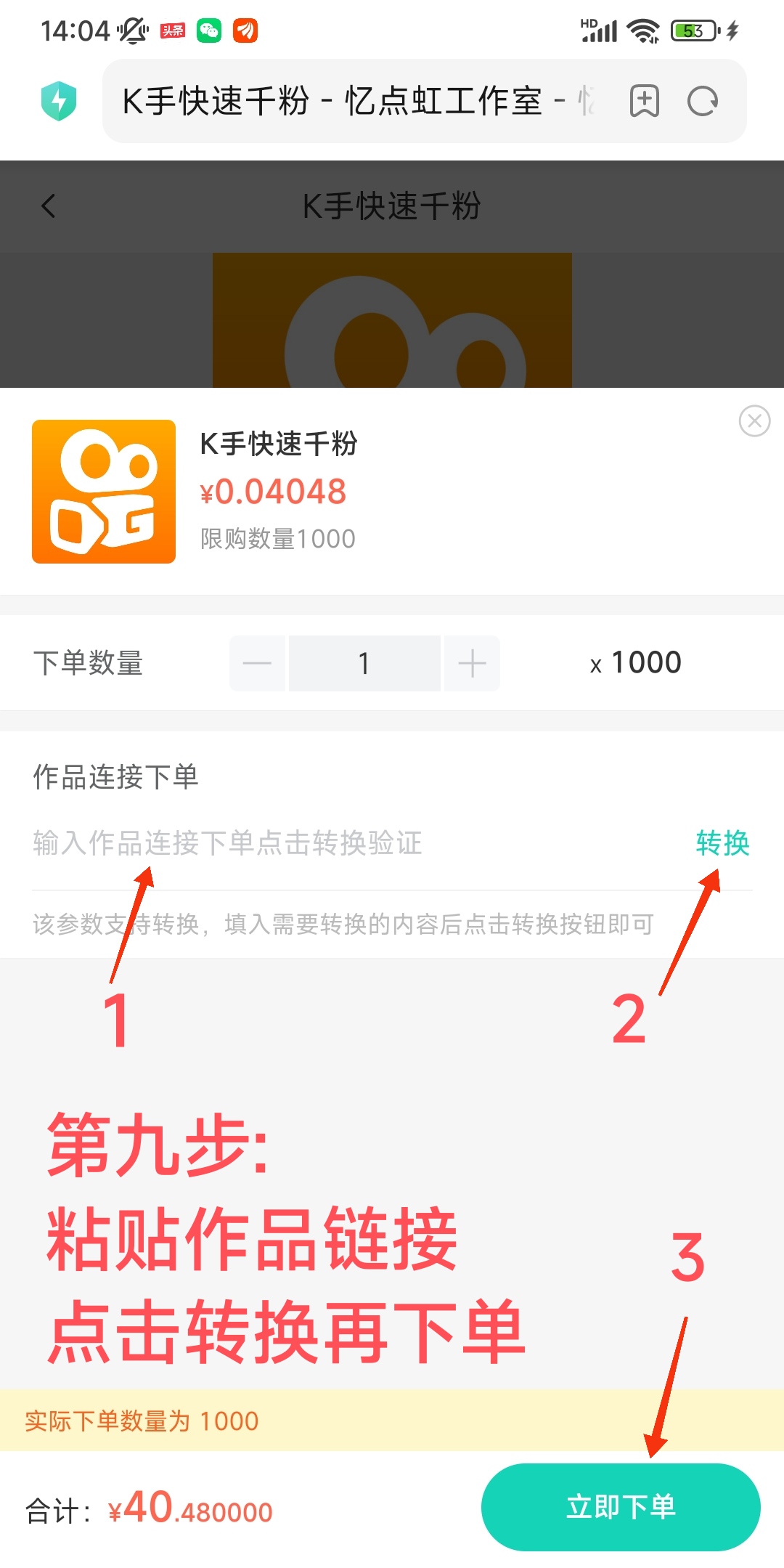Increase order quantity with plus button

[x=472, y=663]
